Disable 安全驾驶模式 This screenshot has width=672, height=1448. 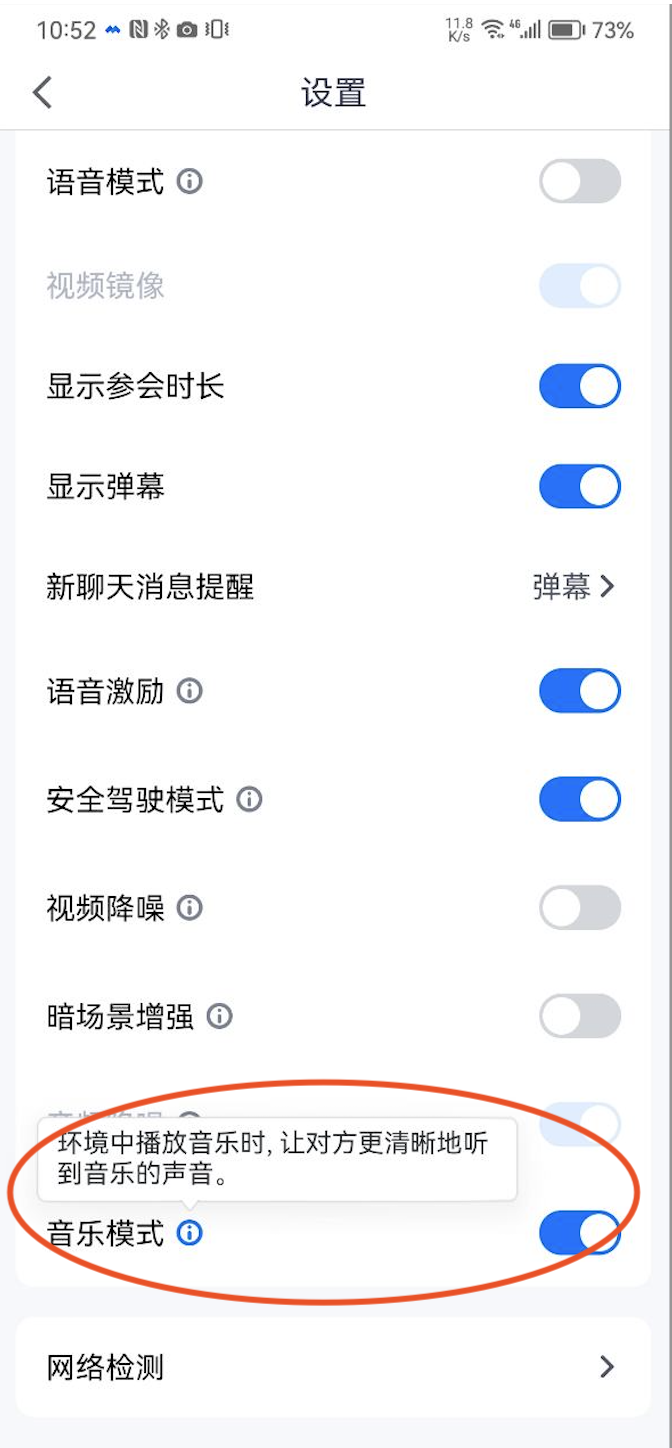pyautogui.click(x=580, y=800)
